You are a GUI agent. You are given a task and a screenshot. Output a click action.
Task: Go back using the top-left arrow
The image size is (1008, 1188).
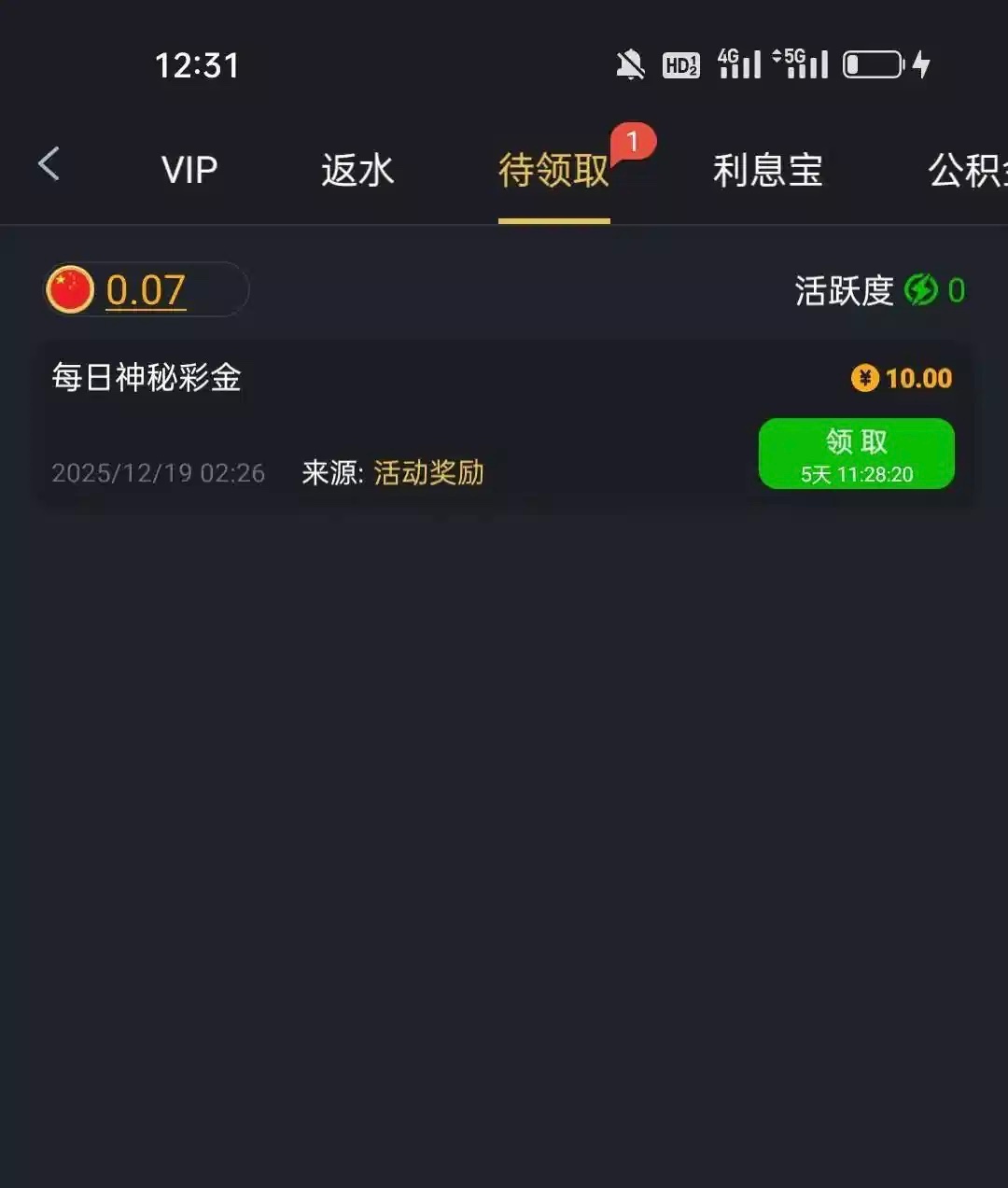[x=49, y=164]
